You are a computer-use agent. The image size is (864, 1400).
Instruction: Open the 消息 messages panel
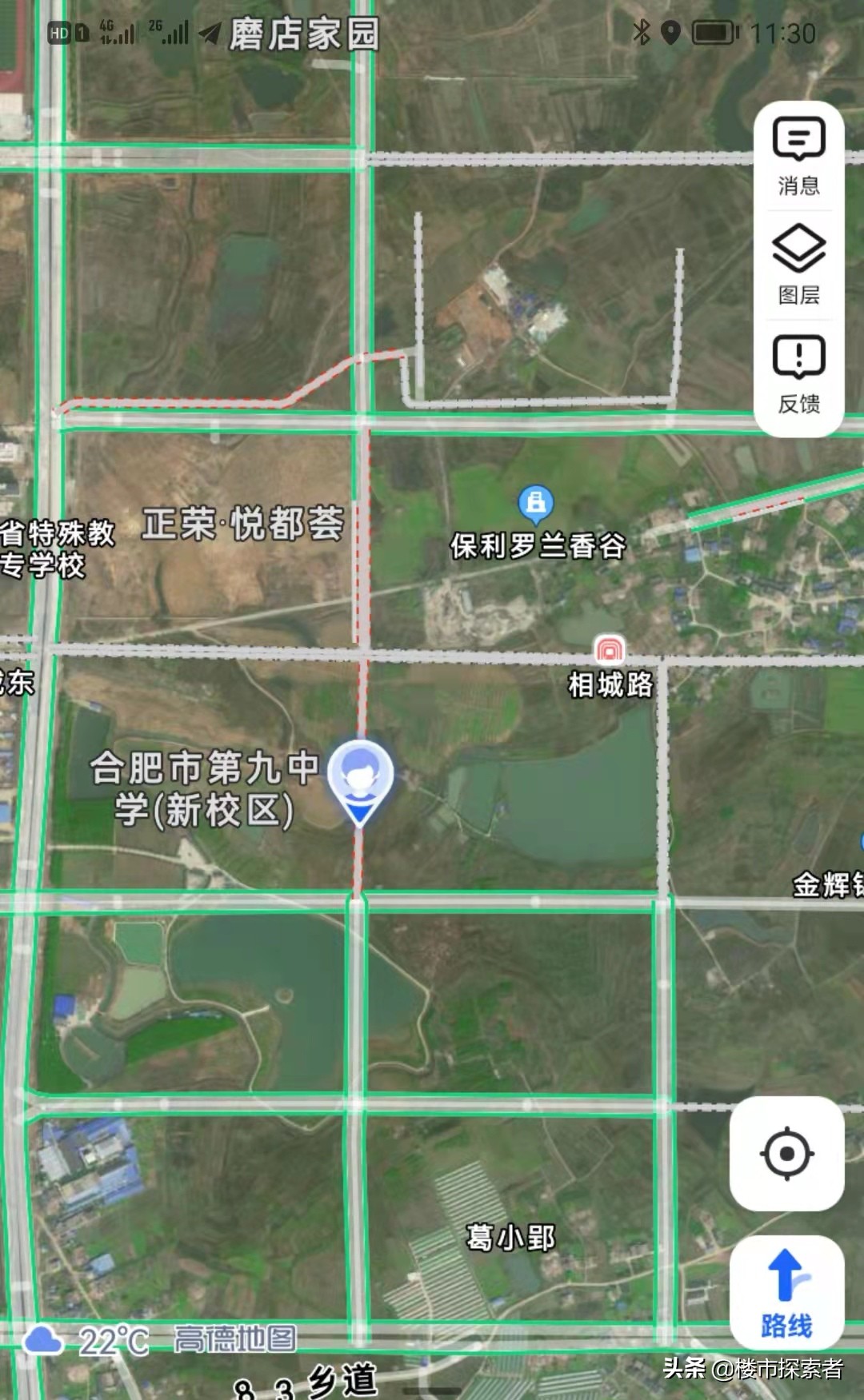[x=798, y=157]
